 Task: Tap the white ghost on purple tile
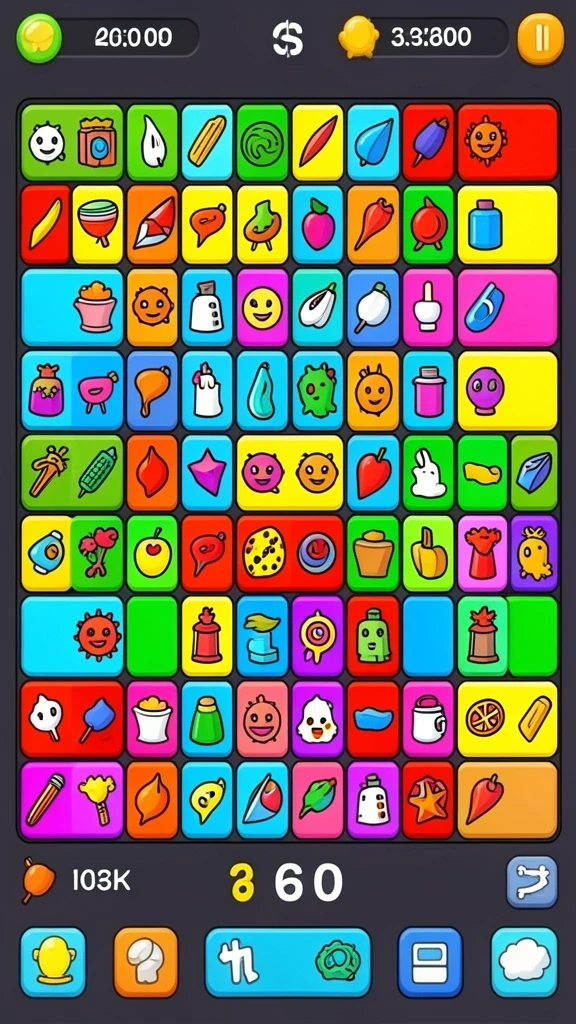click(x=317, y=719)
